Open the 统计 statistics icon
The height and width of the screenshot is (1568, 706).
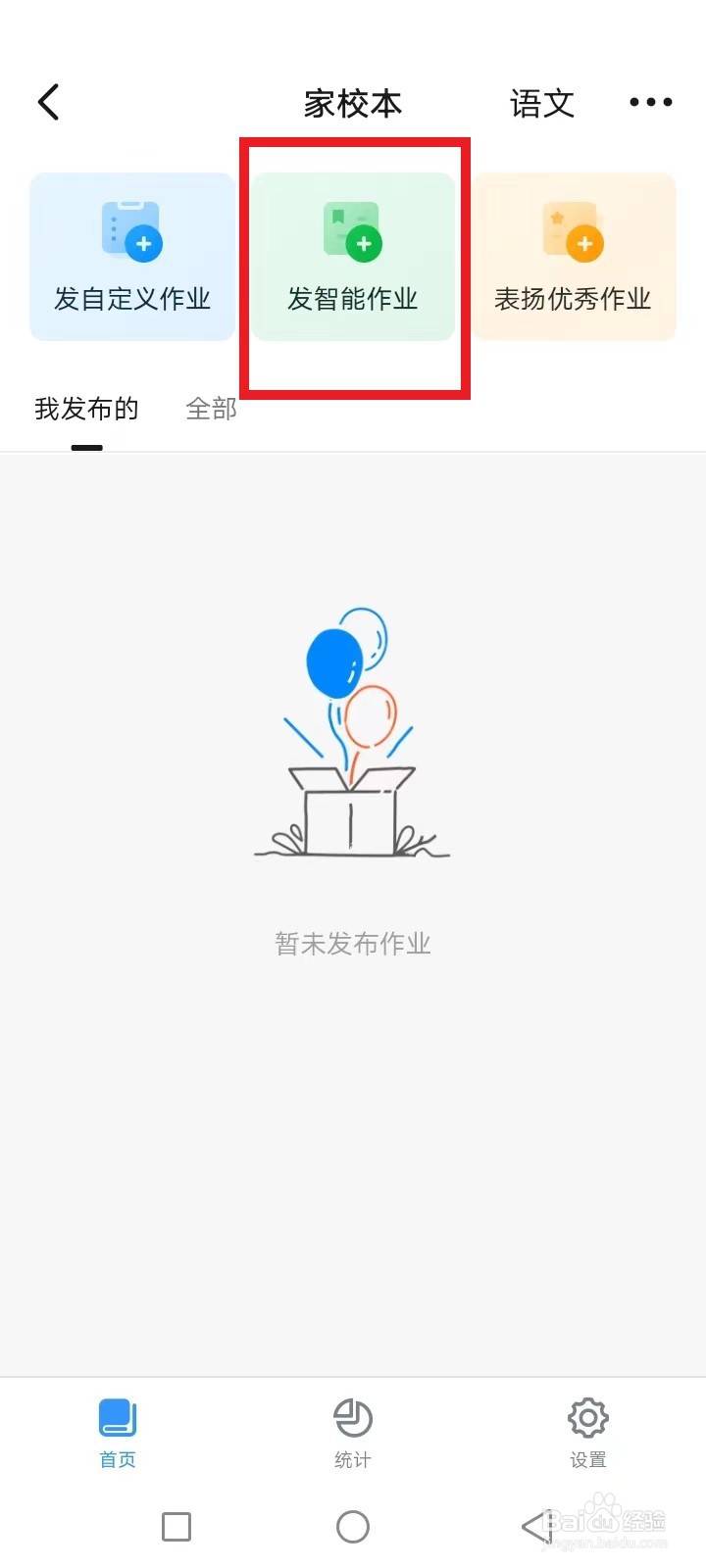[x=352, y=1418]
